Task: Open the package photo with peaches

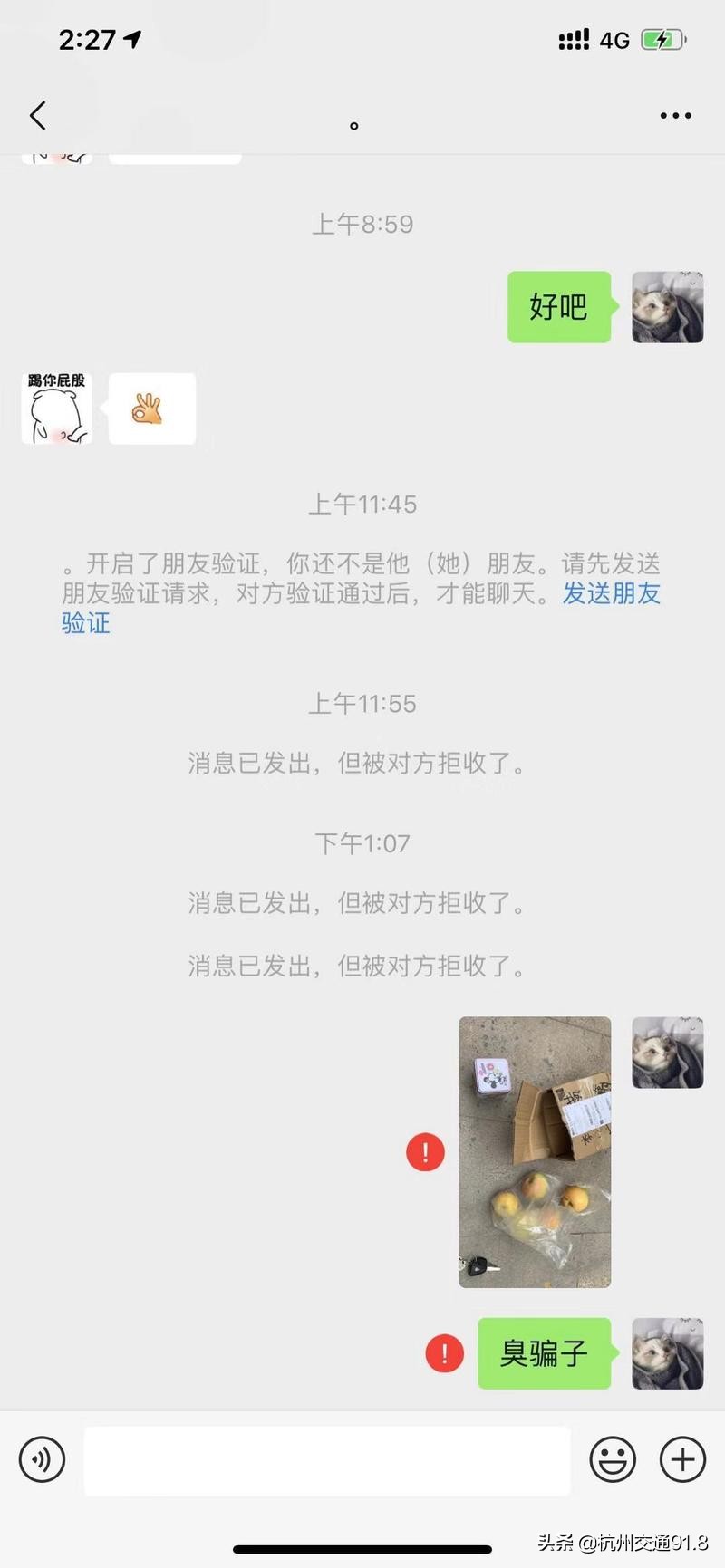Action: pyautogui.click(x=535, y=1152)
